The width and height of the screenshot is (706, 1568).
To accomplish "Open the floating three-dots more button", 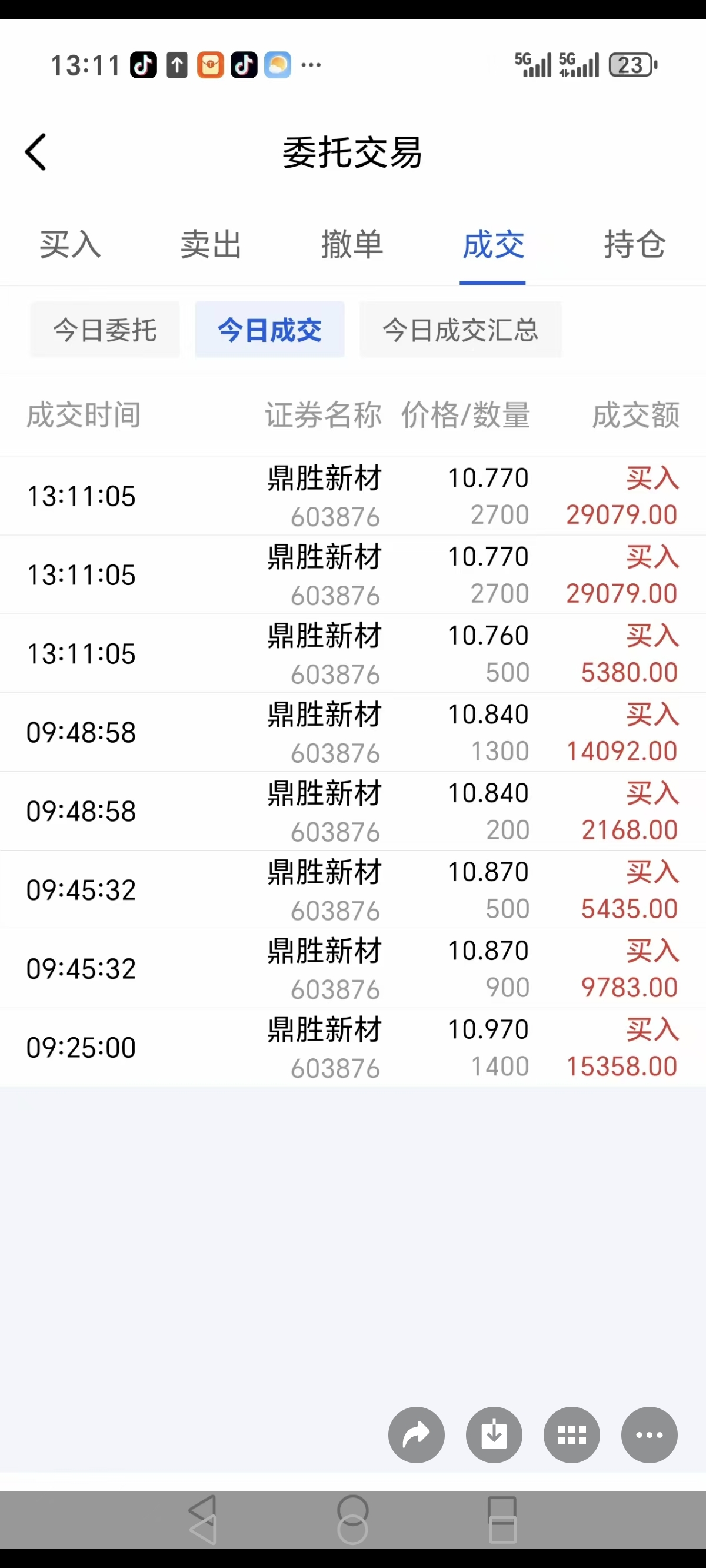I will click(650, 1436).
